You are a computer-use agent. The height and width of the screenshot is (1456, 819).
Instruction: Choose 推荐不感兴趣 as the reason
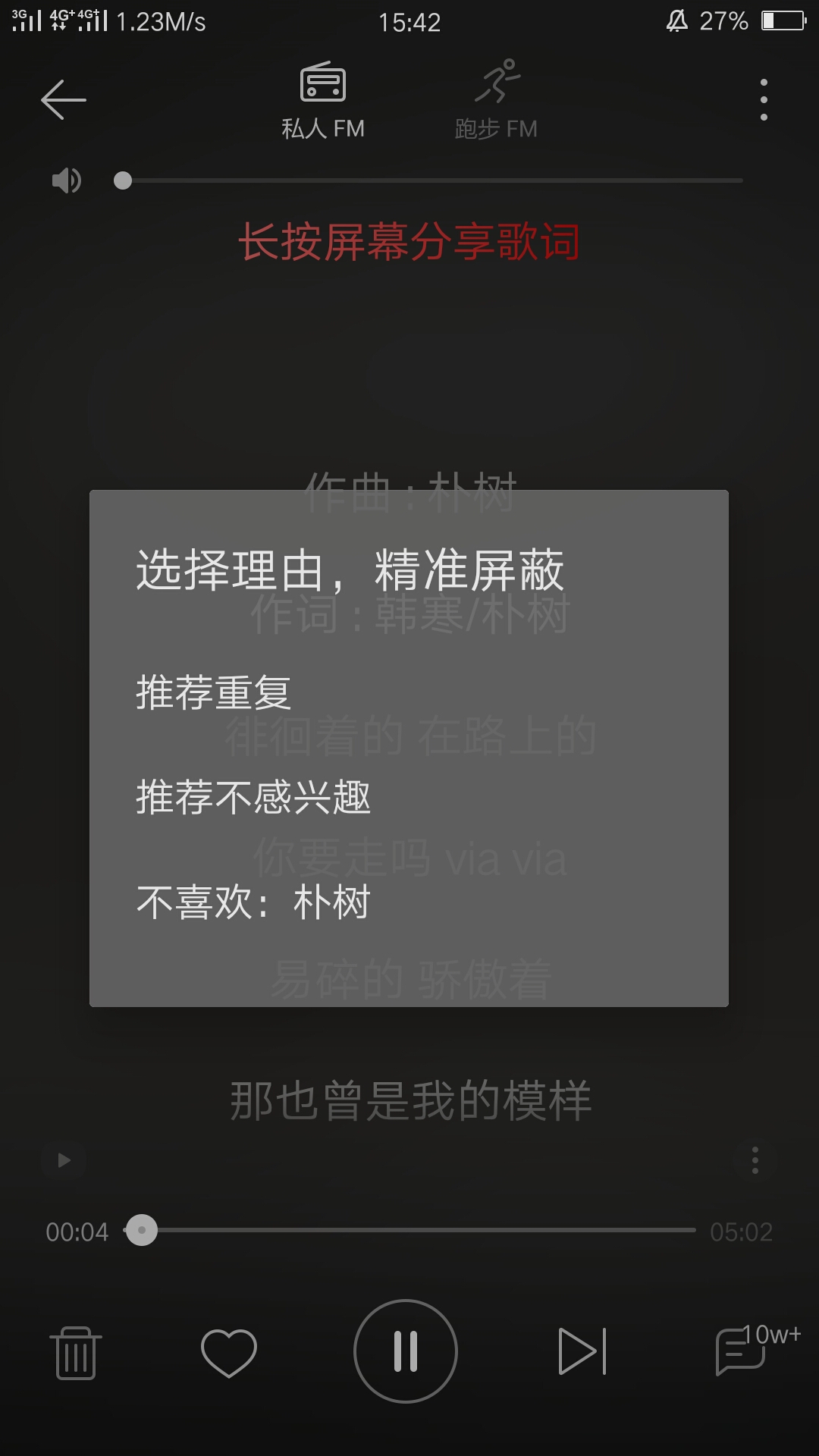pyautogui.click(x=253, y=797)
